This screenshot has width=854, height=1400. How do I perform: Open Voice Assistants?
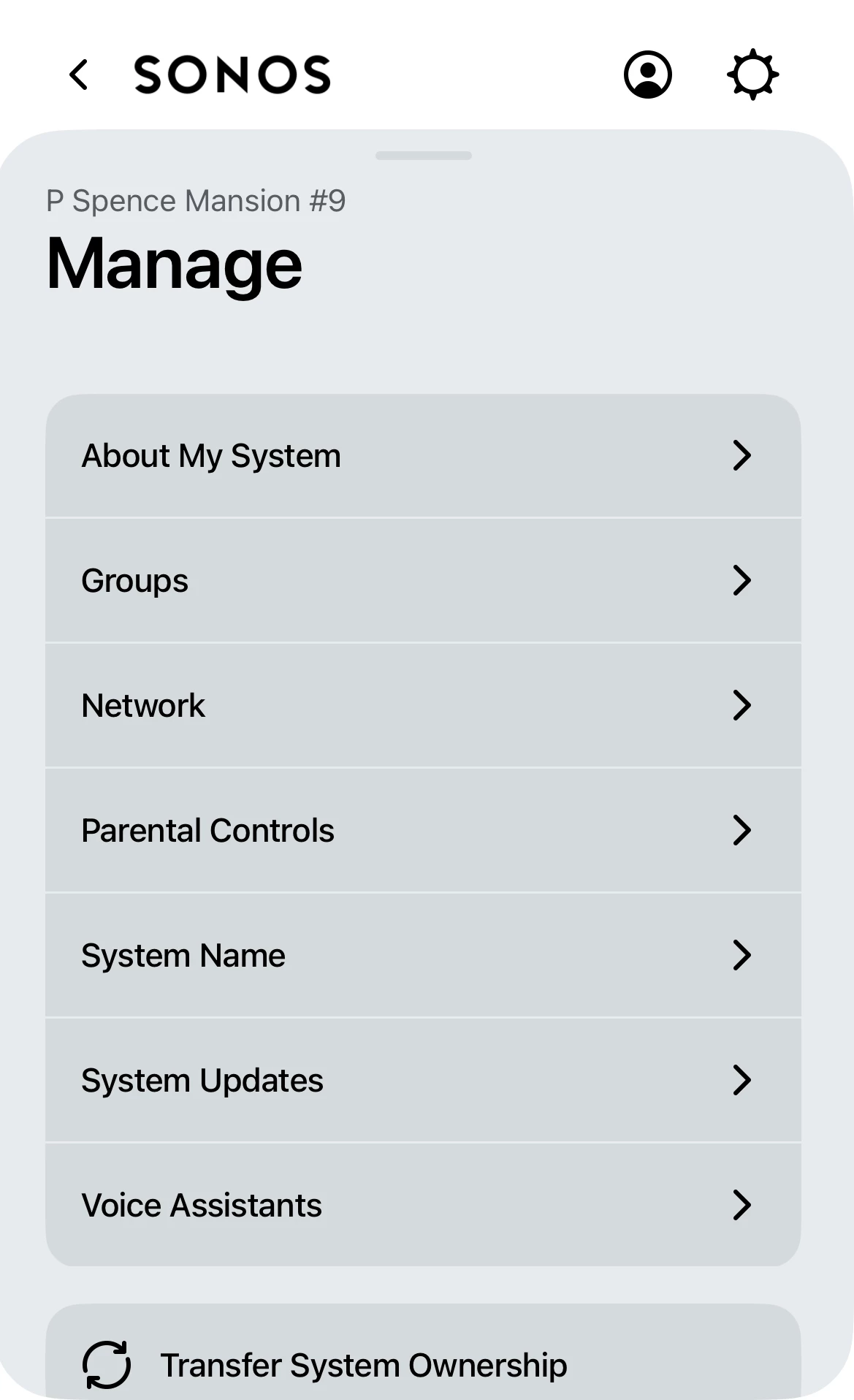coord(423,1205)
